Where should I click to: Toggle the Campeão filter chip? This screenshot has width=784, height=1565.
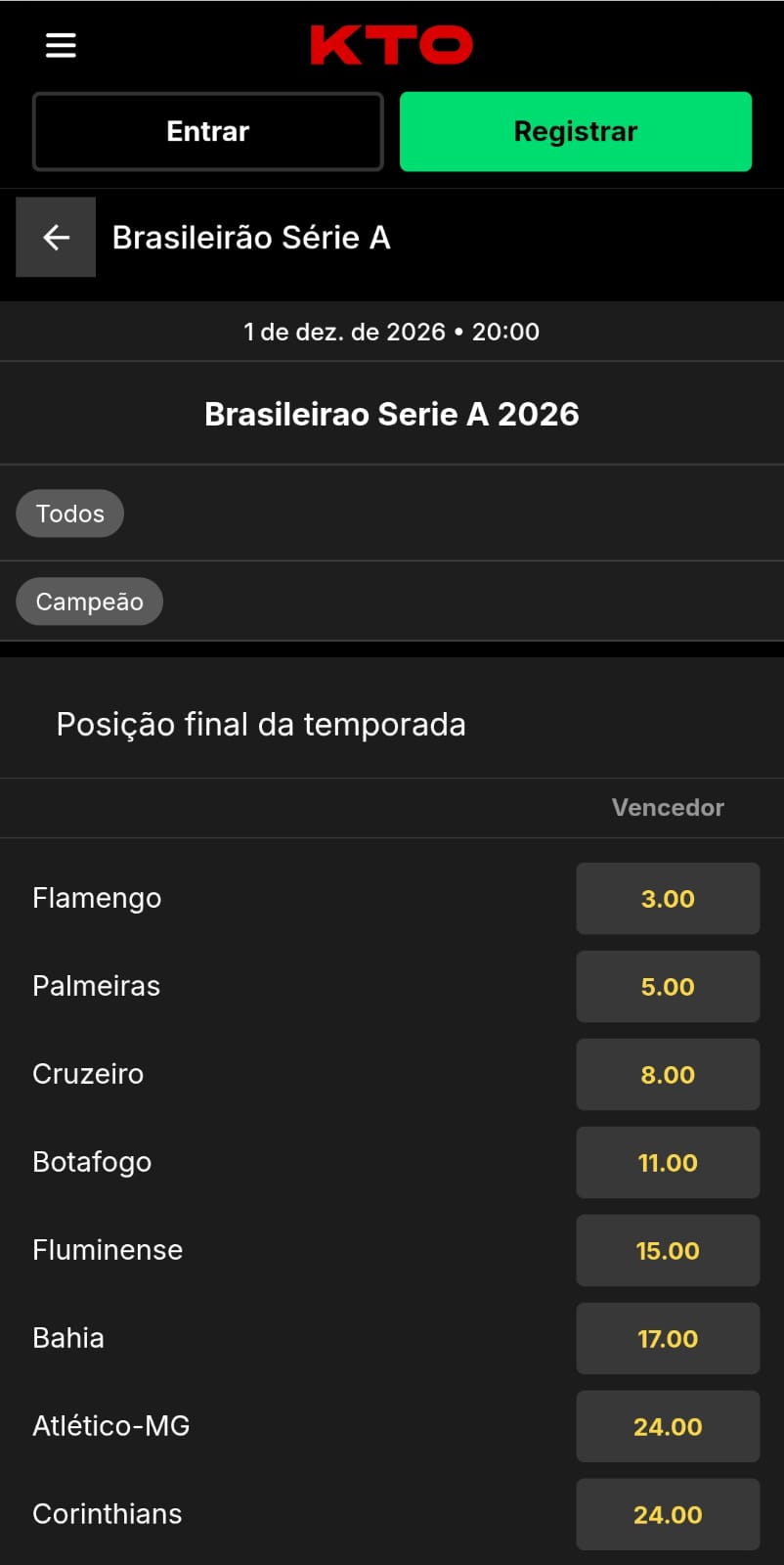[x=89, y=601]
